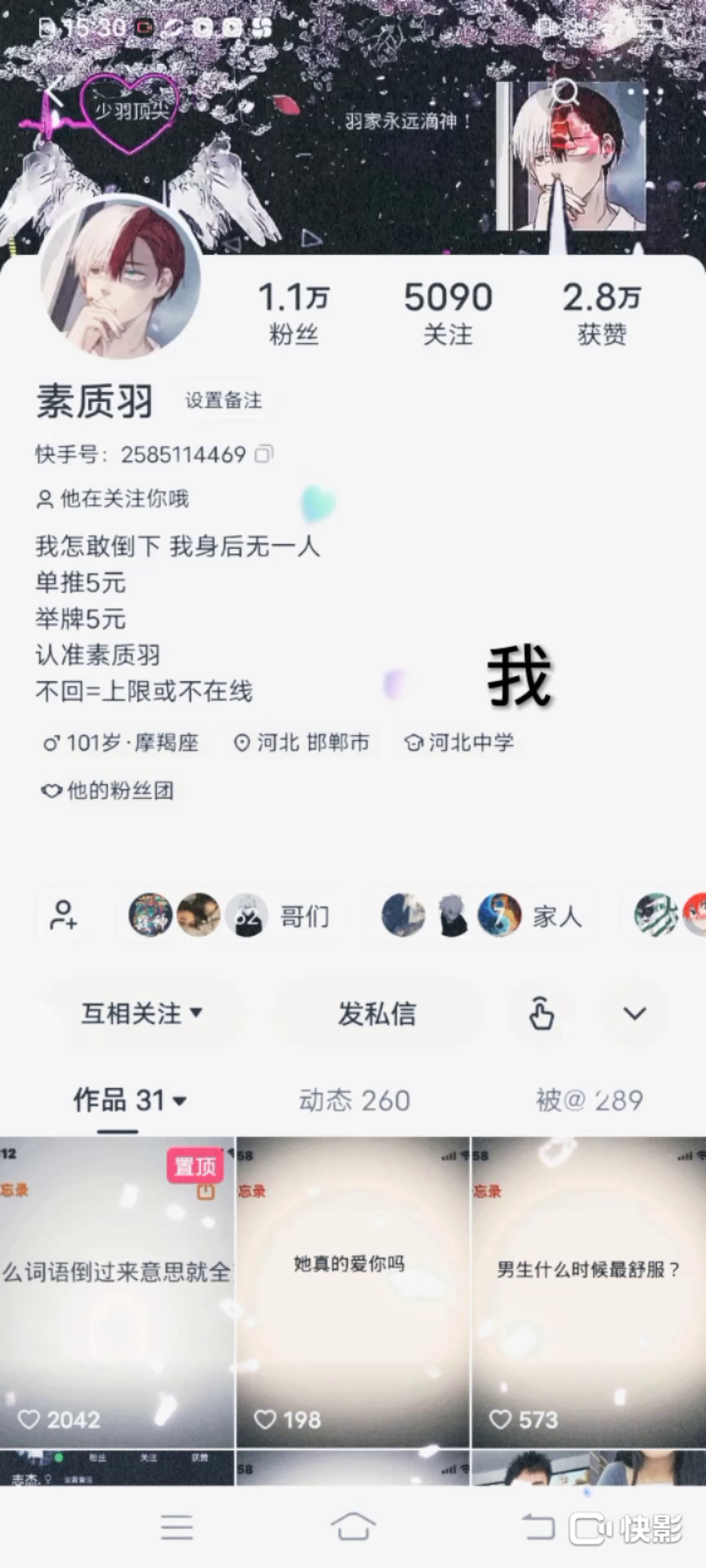
Task: Switch to the 动态 260 tab
Action: pos(354,1100)
